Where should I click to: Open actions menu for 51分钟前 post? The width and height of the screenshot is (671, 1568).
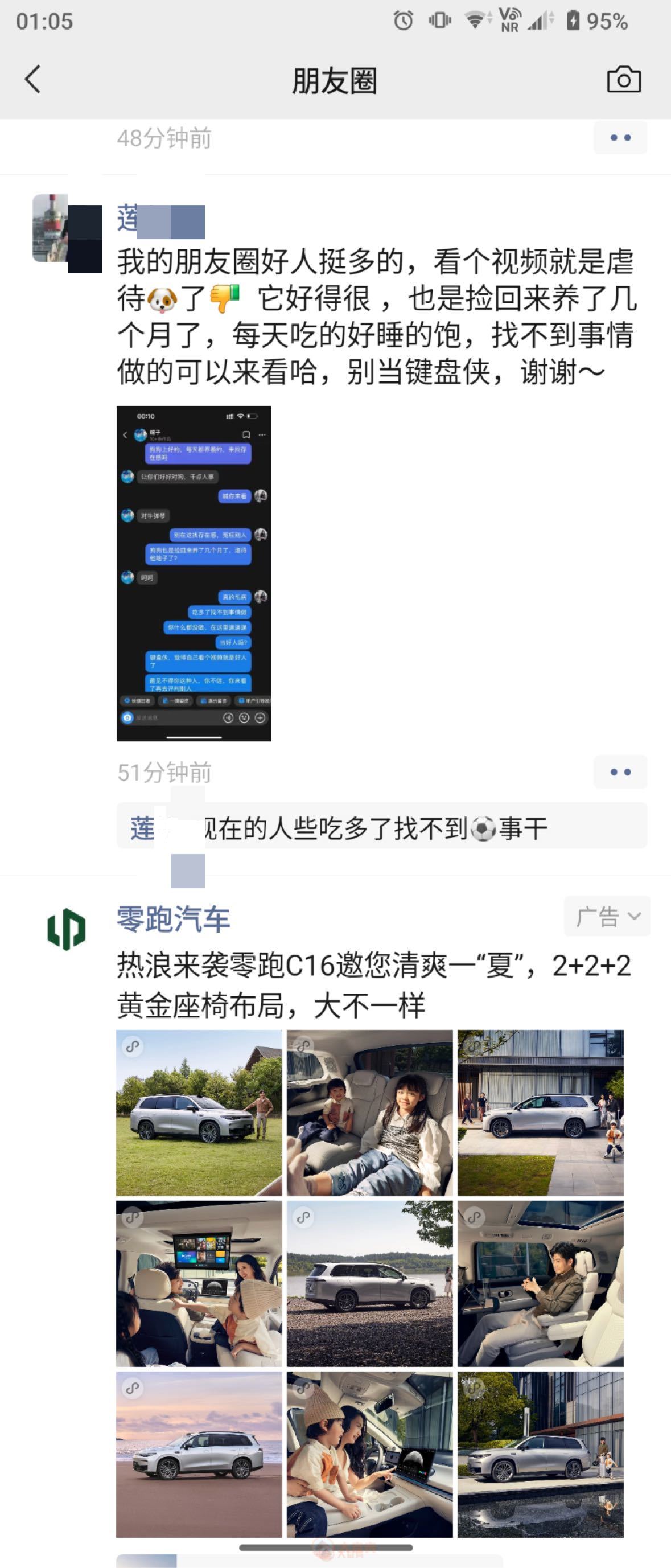click(619, 772)
